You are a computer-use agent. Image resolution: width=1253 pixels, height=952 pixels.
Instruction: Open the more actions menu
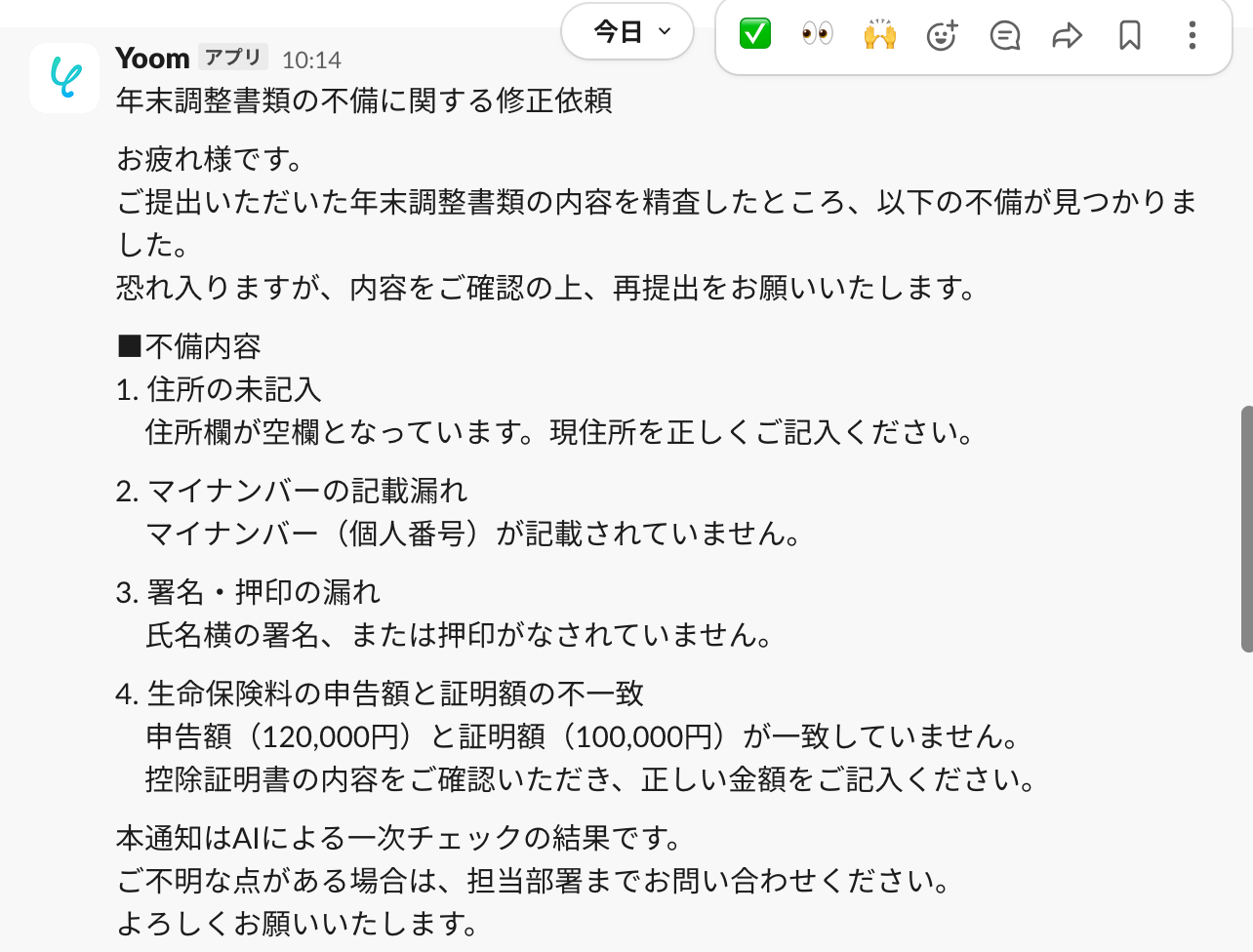click(1192, 35)
